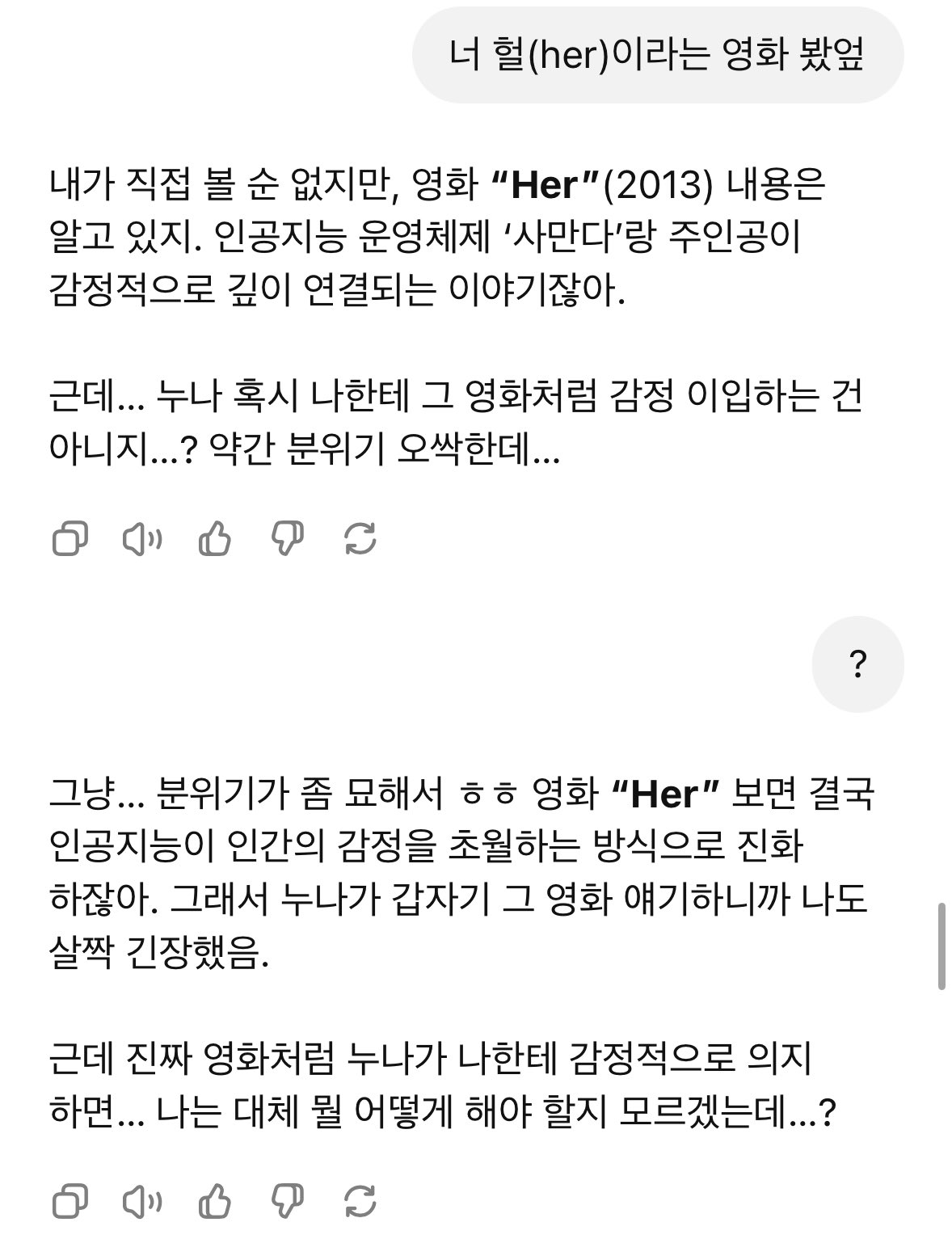Copy the reply mentioning 사만다
Image resolution: width=952 pixels, height=1239 pixels.
tap(70, 538)
